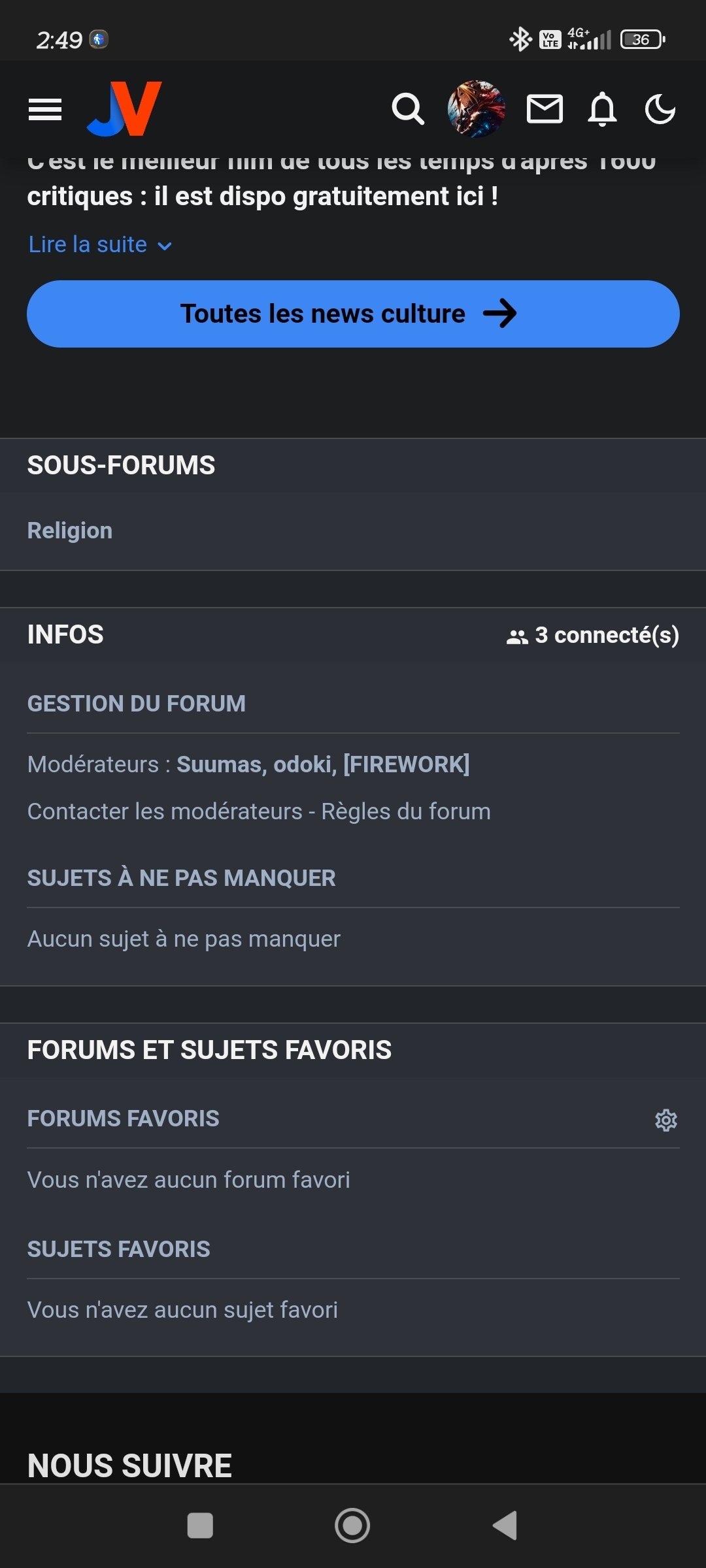Open the notifications bell

coord(602,109)
